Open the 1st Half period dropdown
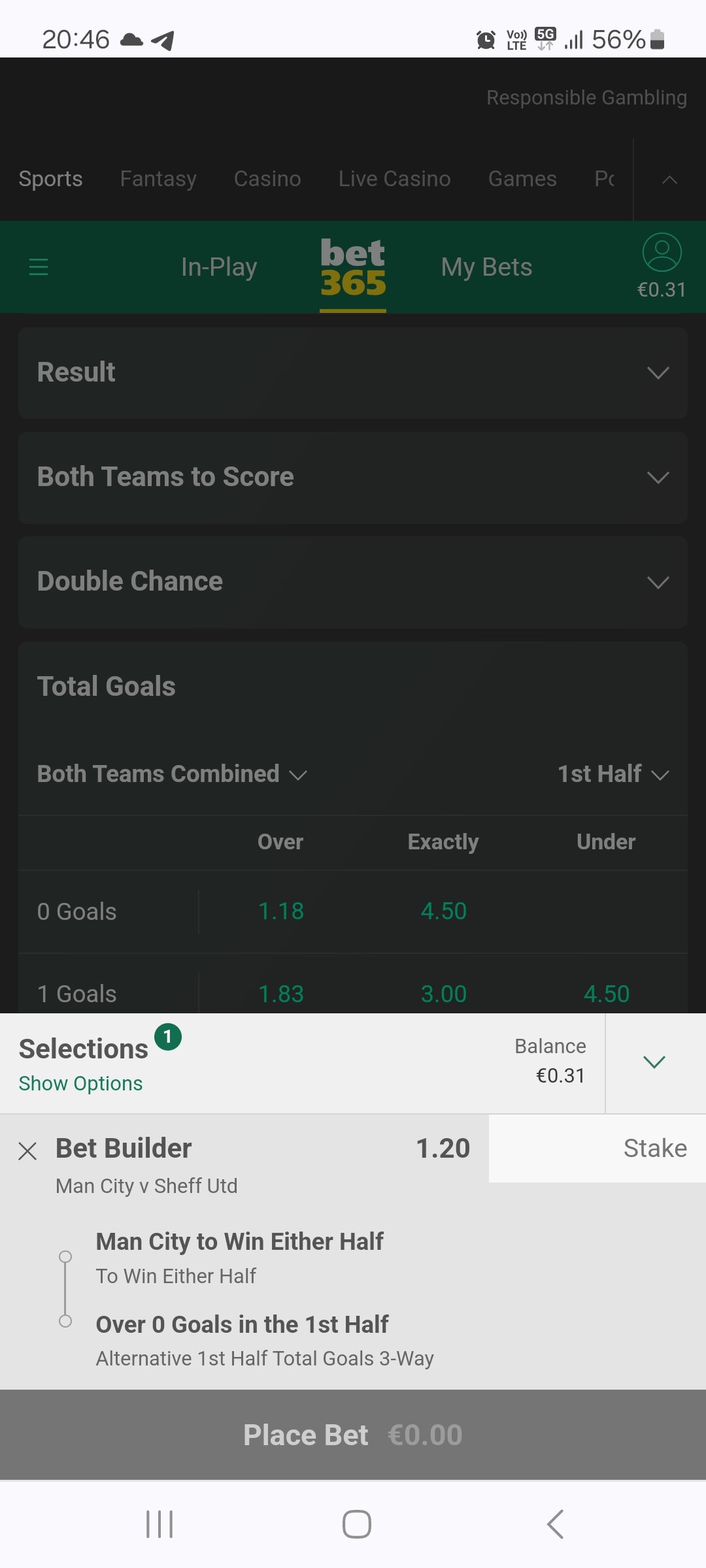Viewport: 706px width, 1568px height. point(613,774)
